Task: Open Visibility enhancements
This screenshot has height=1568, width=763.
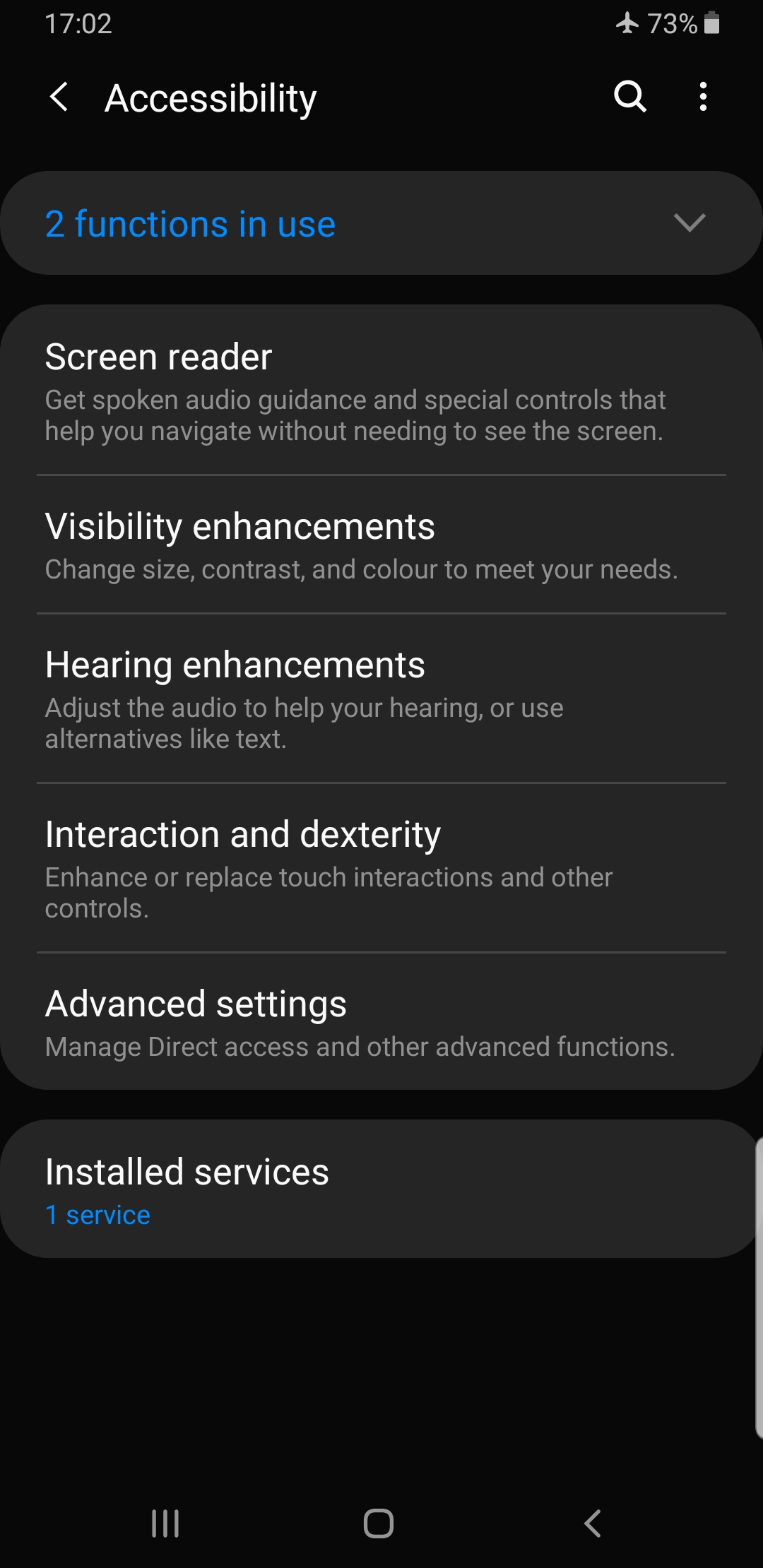Action: pyautogui.click(x=381, y=545)
